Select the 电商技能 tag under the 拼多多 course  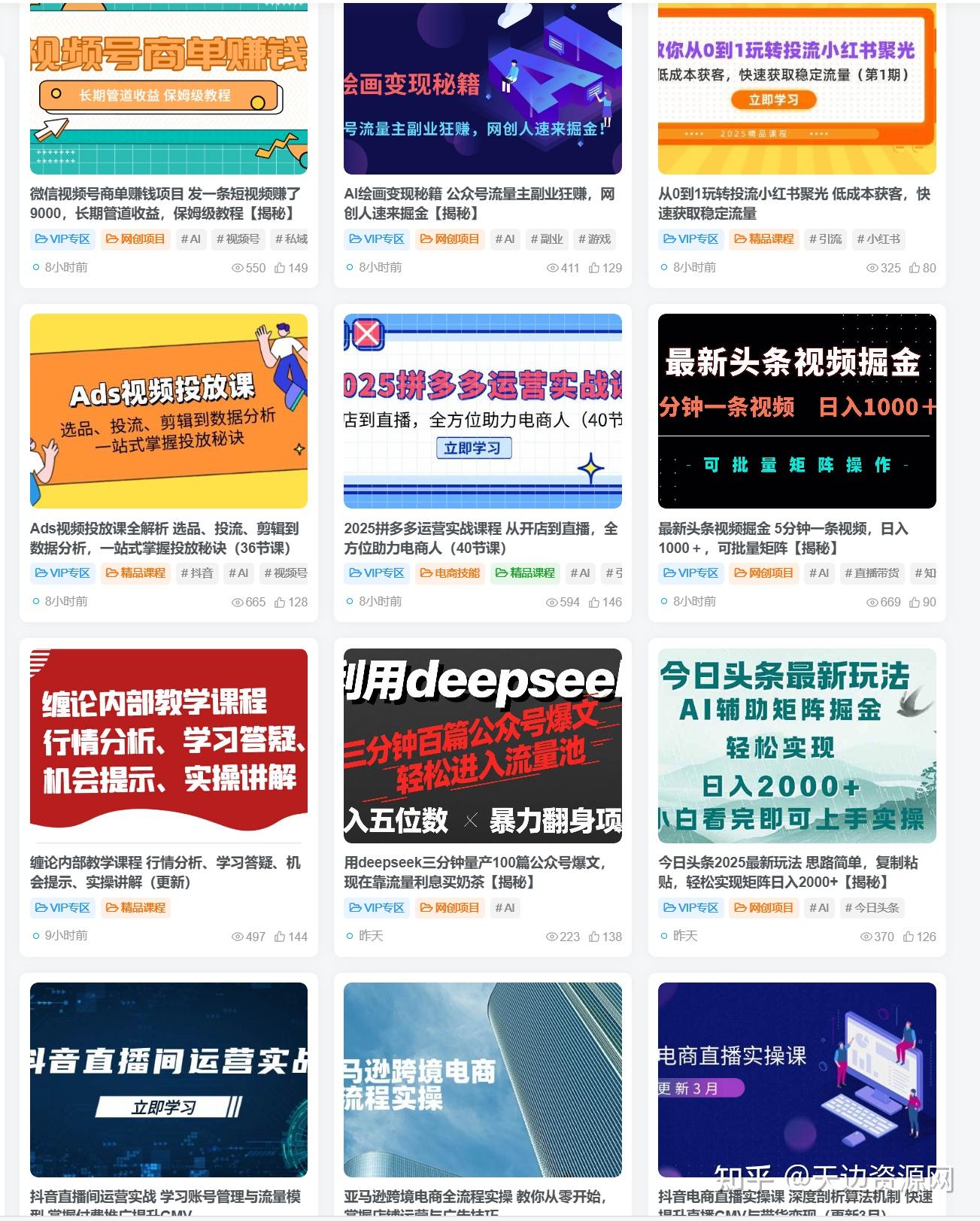click(x=450, y=573)
